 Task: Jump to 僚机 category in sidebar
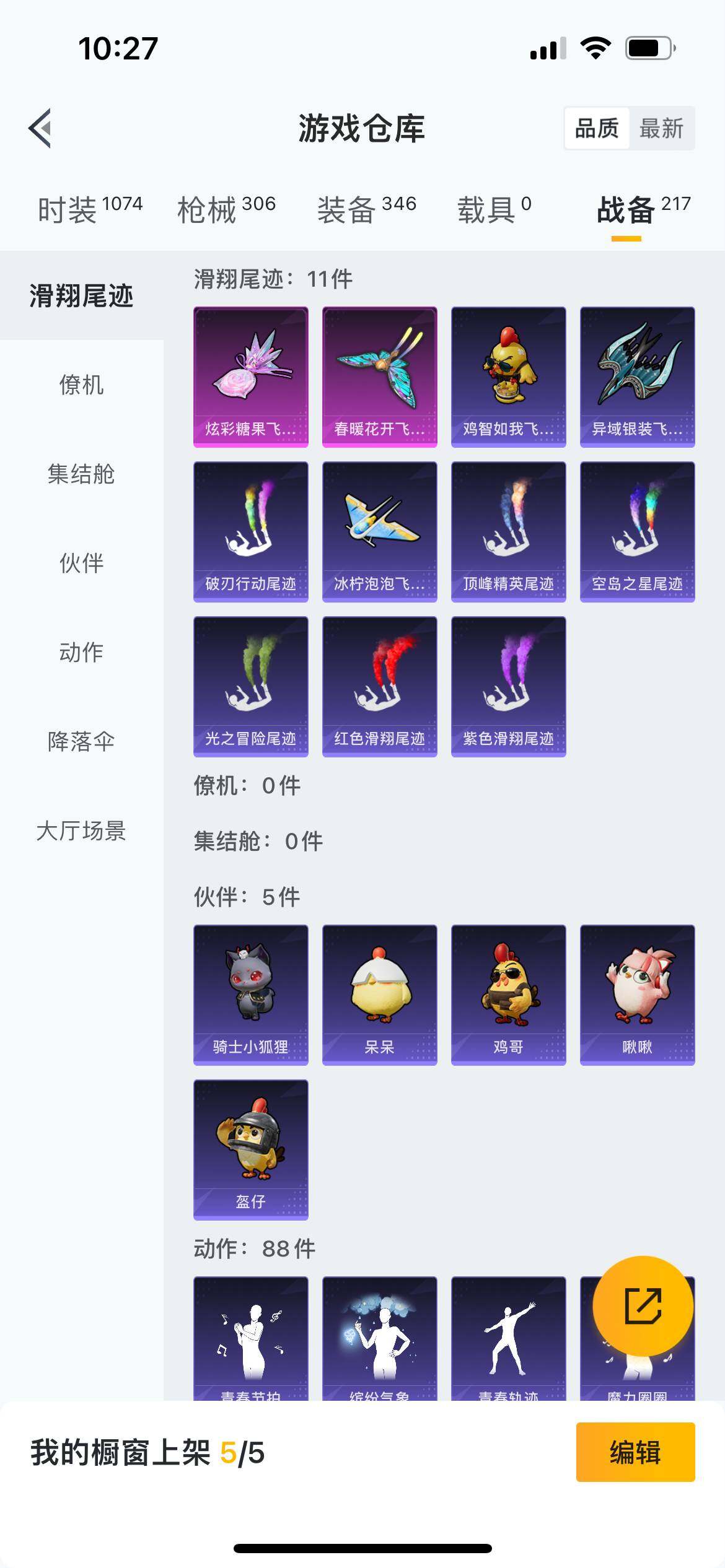[x=81, y=385]
